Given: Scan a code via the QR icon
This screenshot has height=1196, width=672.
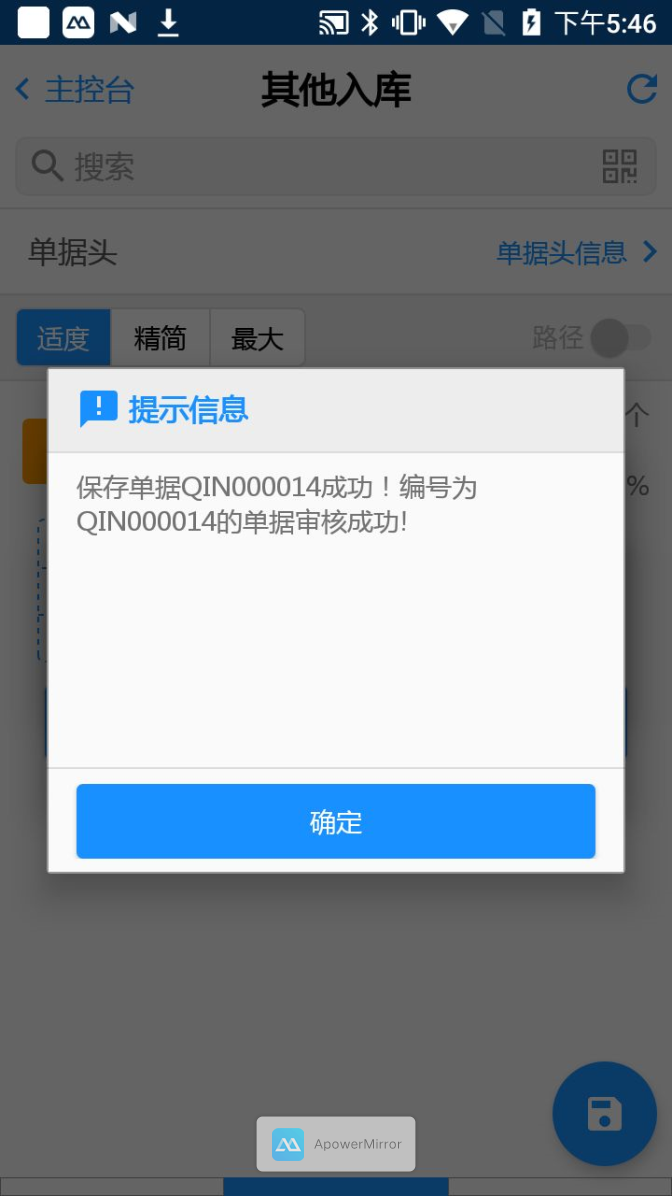Looking at the screenshot, I should pos(620,166).
